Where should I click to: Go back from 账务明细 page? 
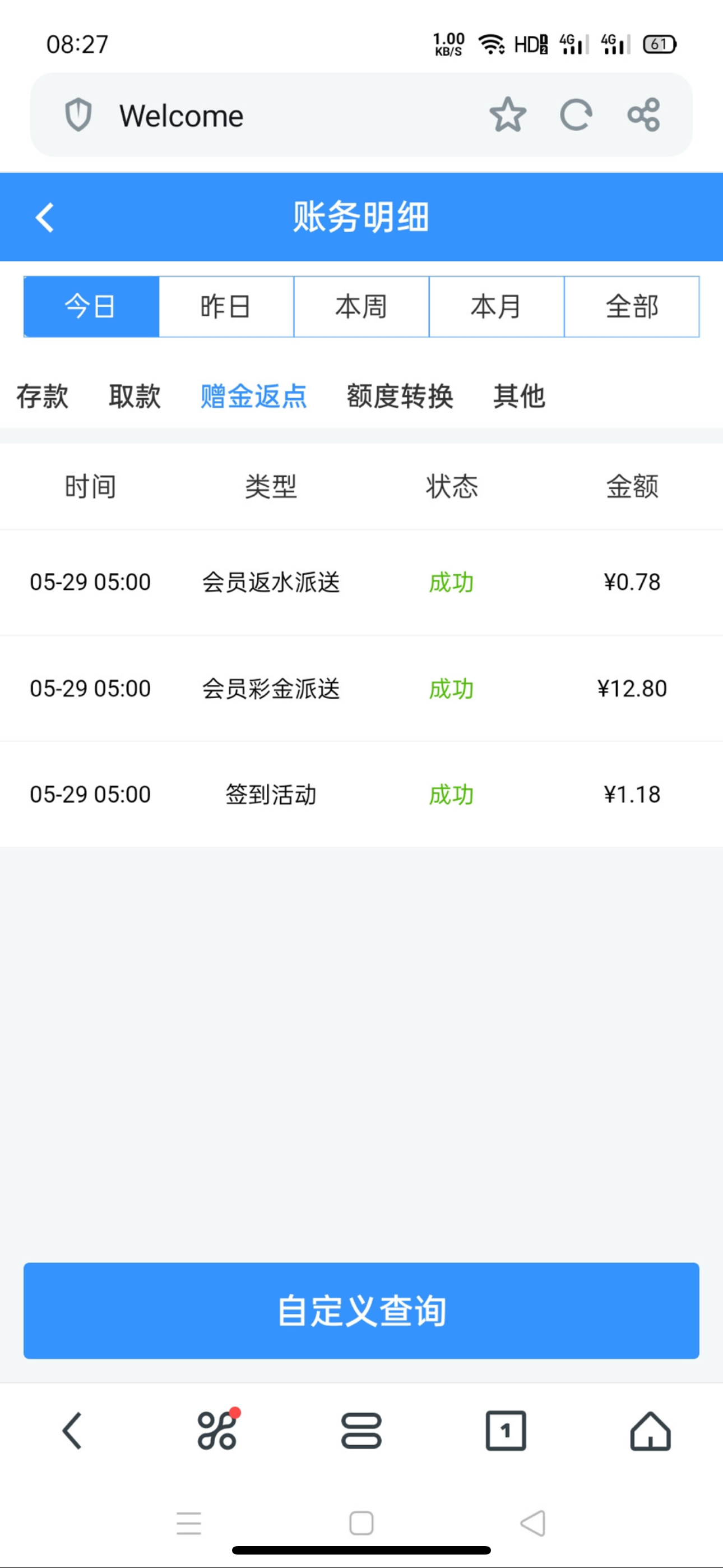(45, 217)
